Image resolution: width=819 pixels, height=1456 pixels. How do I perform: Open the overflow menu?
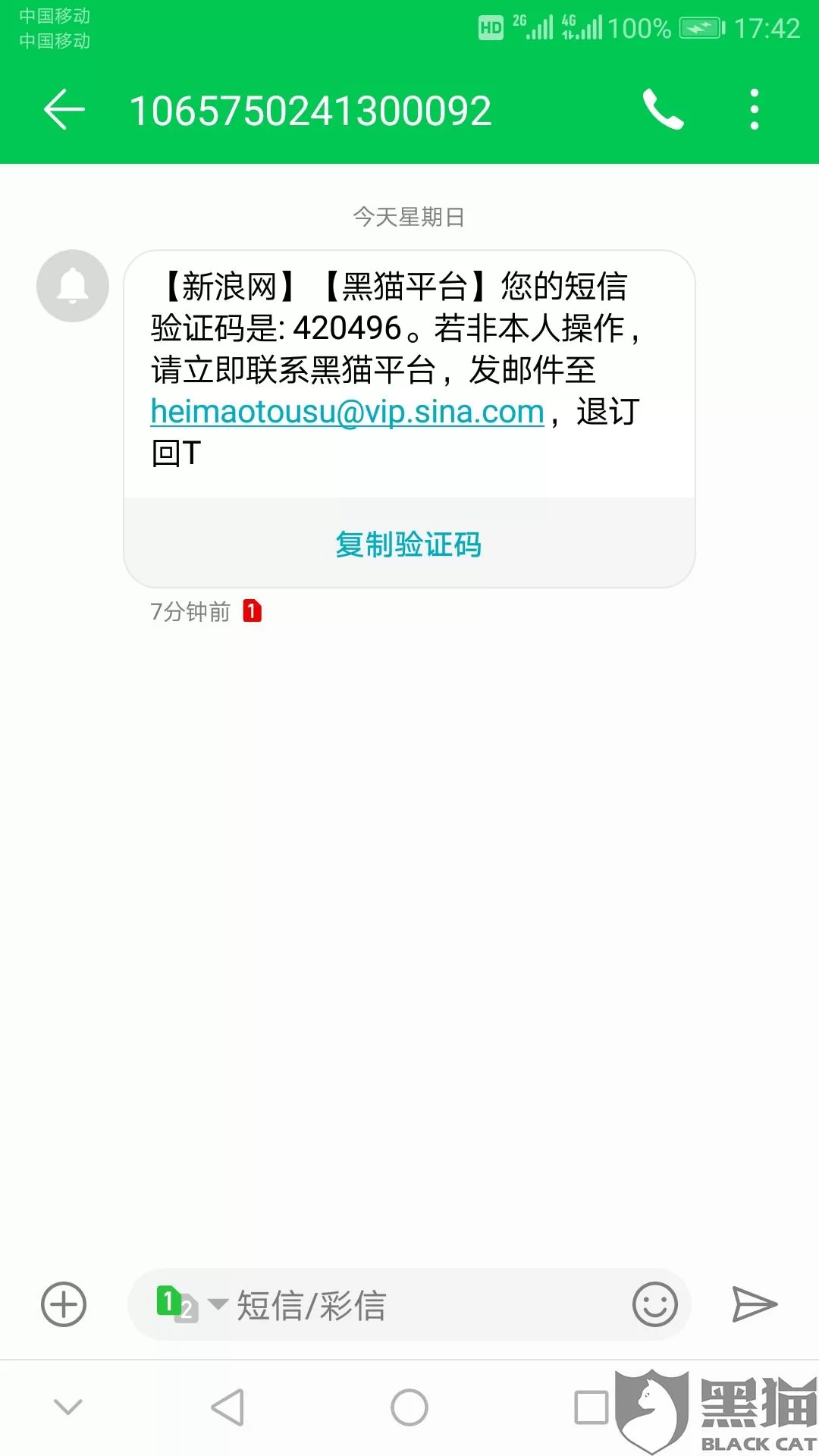coord(754,111)
